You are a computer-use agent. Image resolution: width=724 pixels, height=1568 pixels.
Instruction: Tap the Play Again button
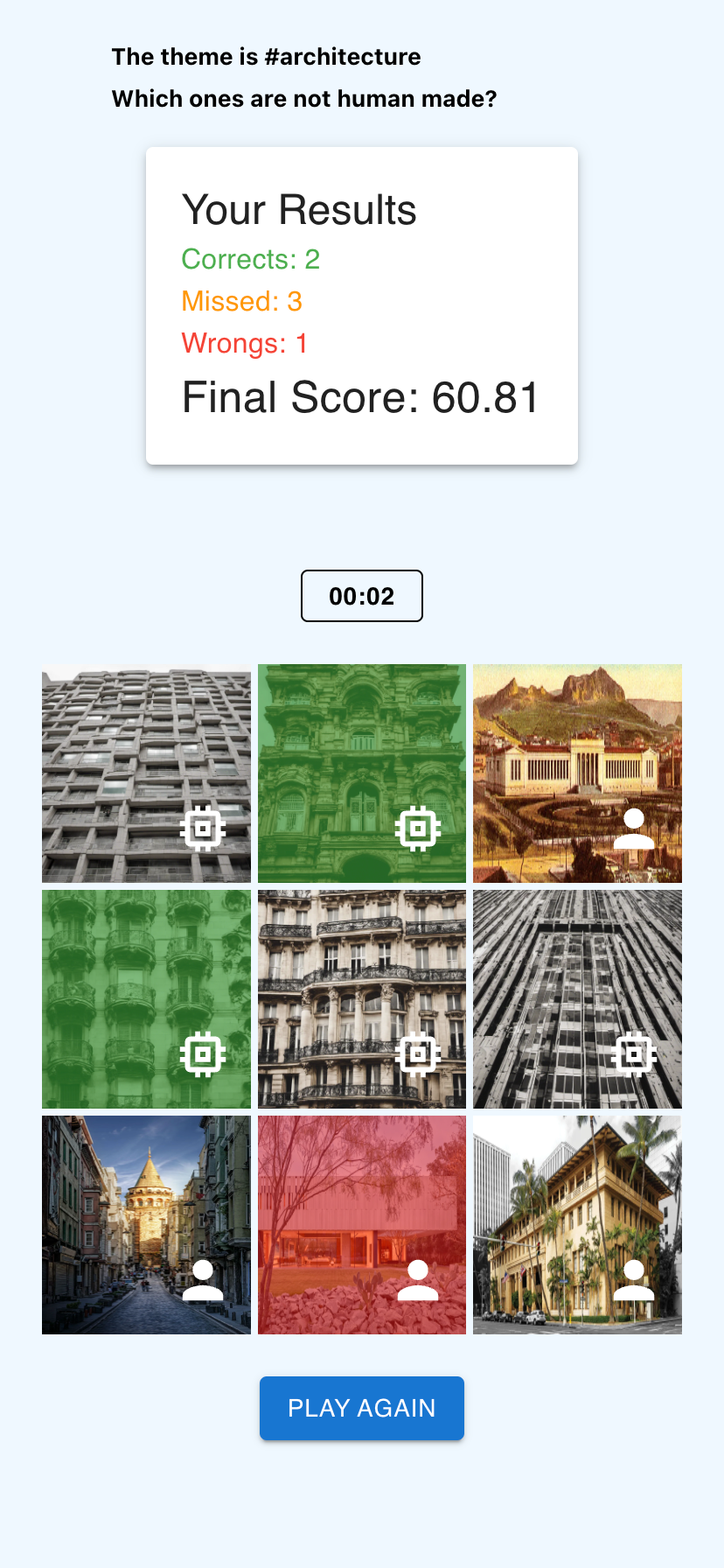pos(361,1408)
